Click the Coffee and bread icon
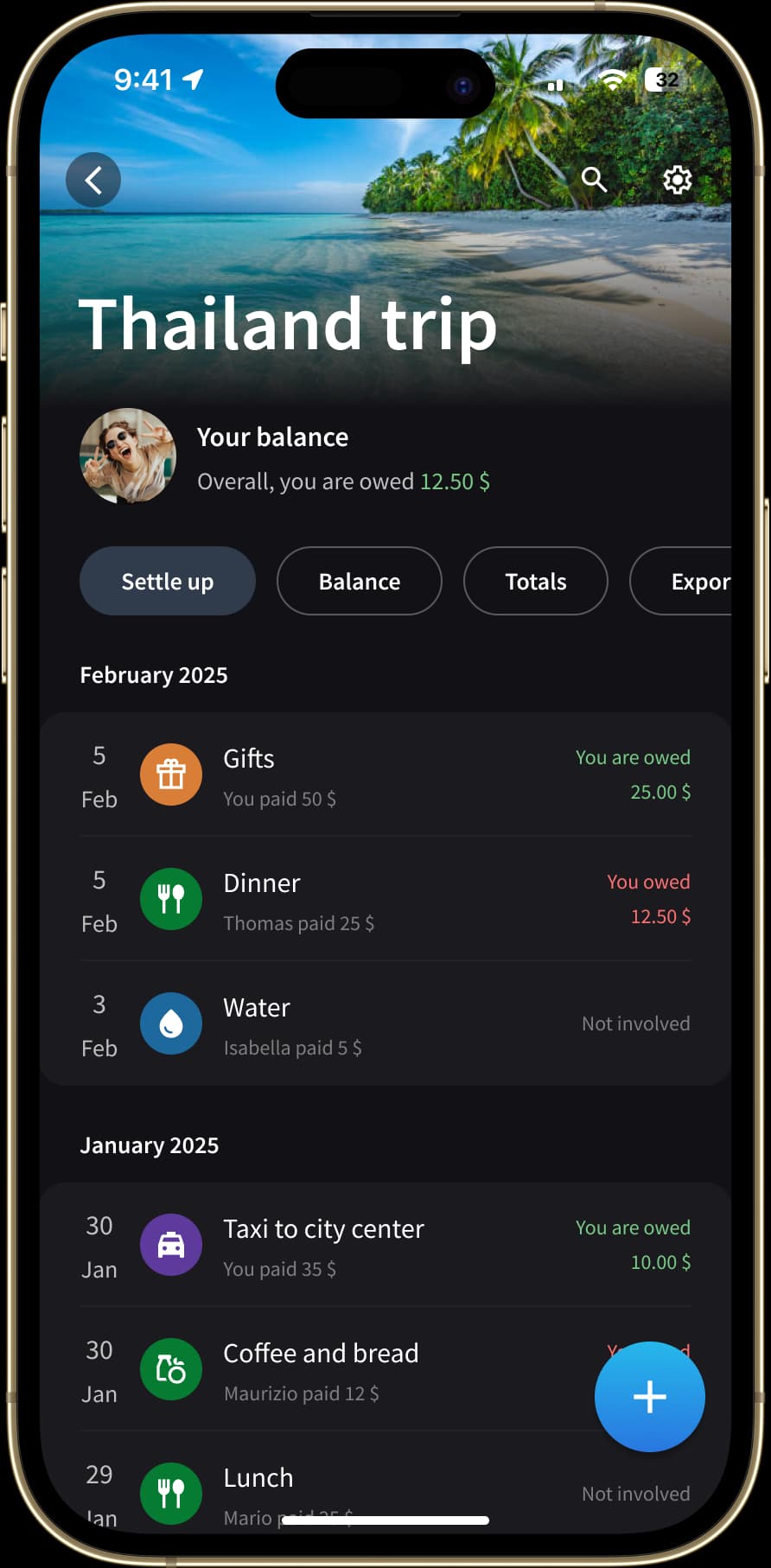This screenshot has height=1568, width=771. pyautogui.click(x=170, y=1369)
